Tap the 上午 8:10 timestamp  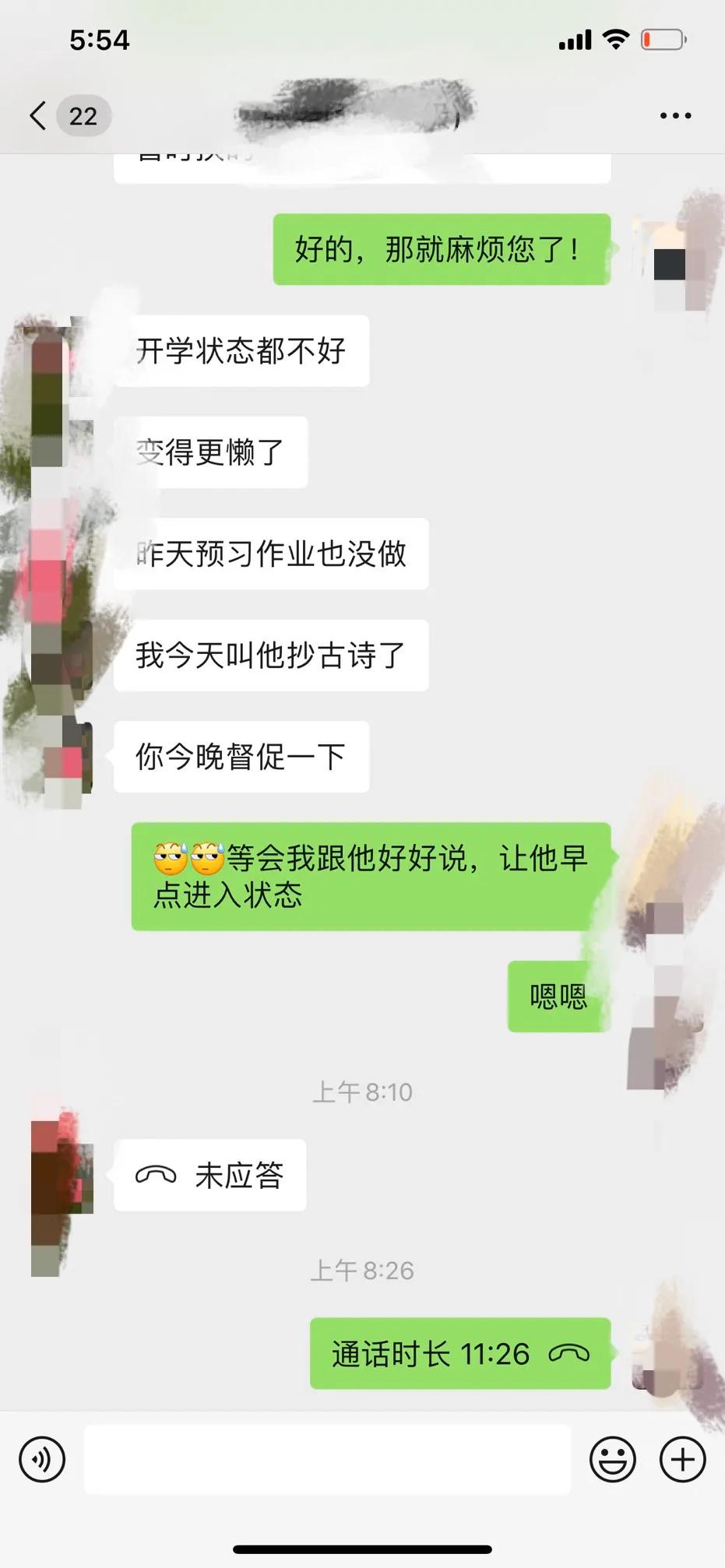362,1092
